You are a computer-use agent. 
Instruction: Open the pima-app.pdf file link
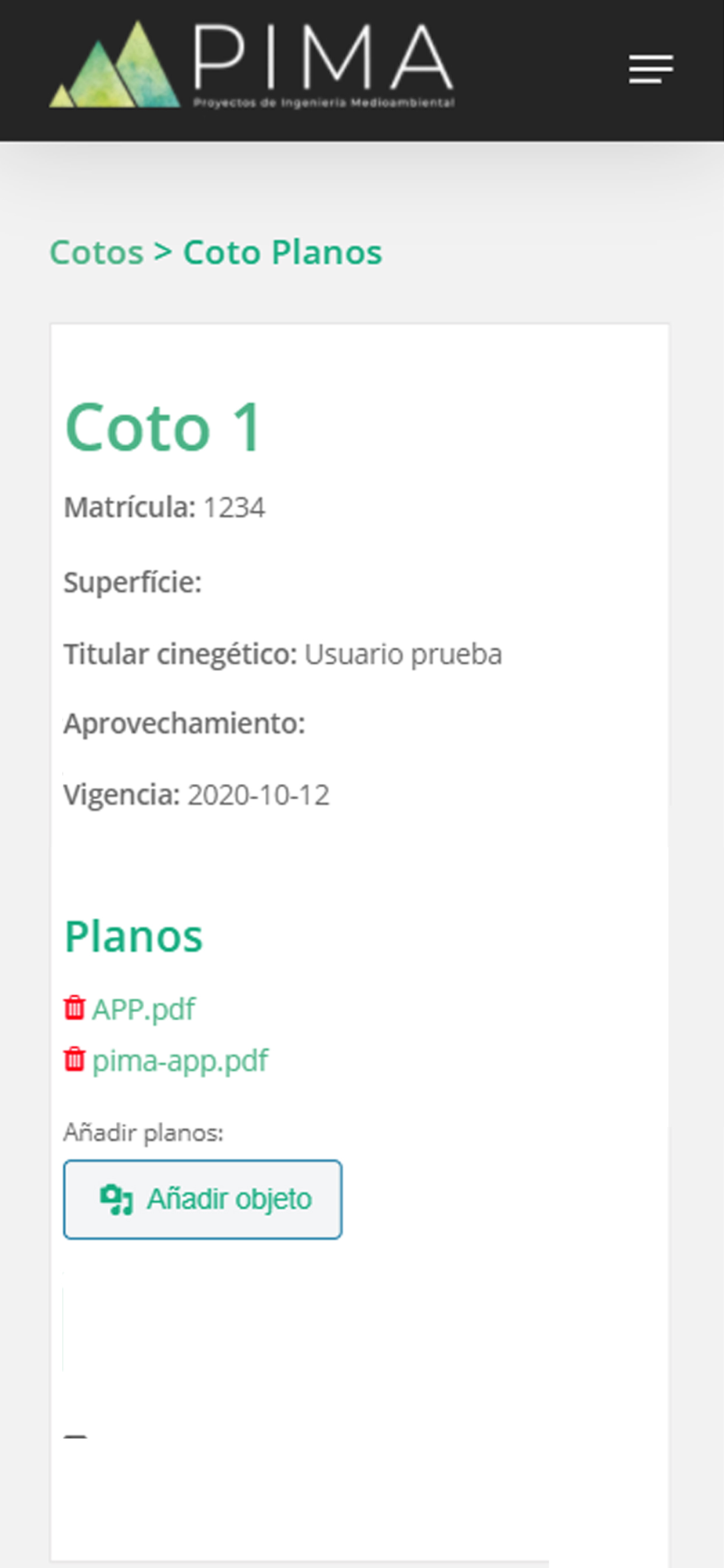point(180,1061)
